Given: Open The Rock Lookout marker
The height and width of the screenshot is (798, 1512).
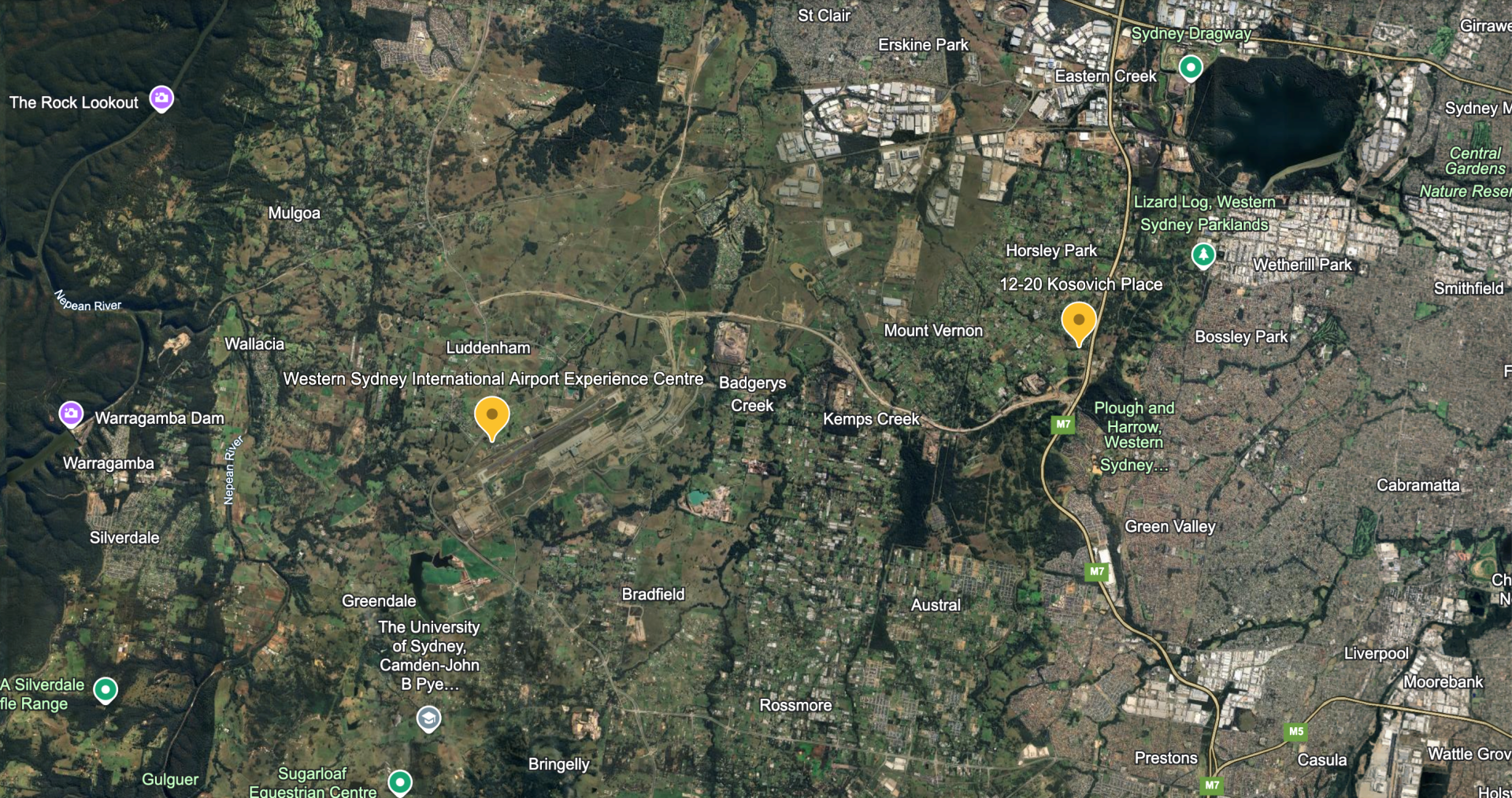Looking at the screenshot, I should [x=161, y=98].
